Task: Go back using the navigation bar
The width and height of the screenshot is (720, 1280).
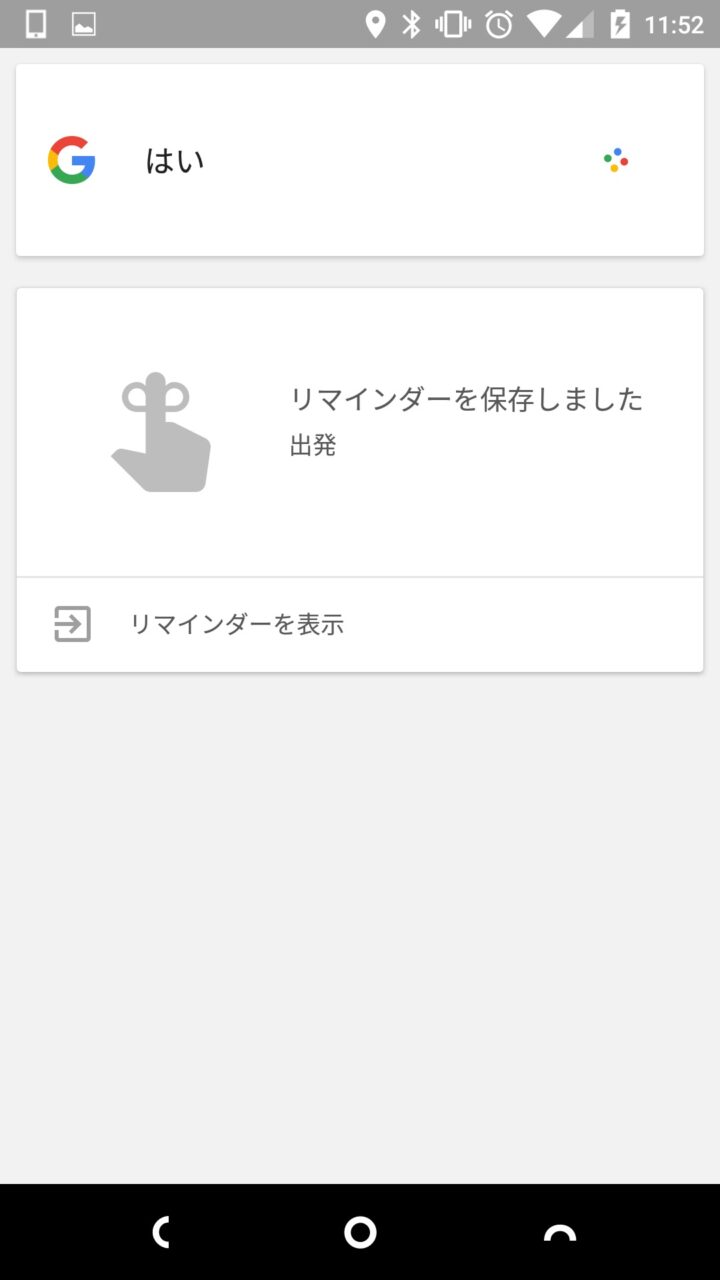Action: tap(161, 1232)
